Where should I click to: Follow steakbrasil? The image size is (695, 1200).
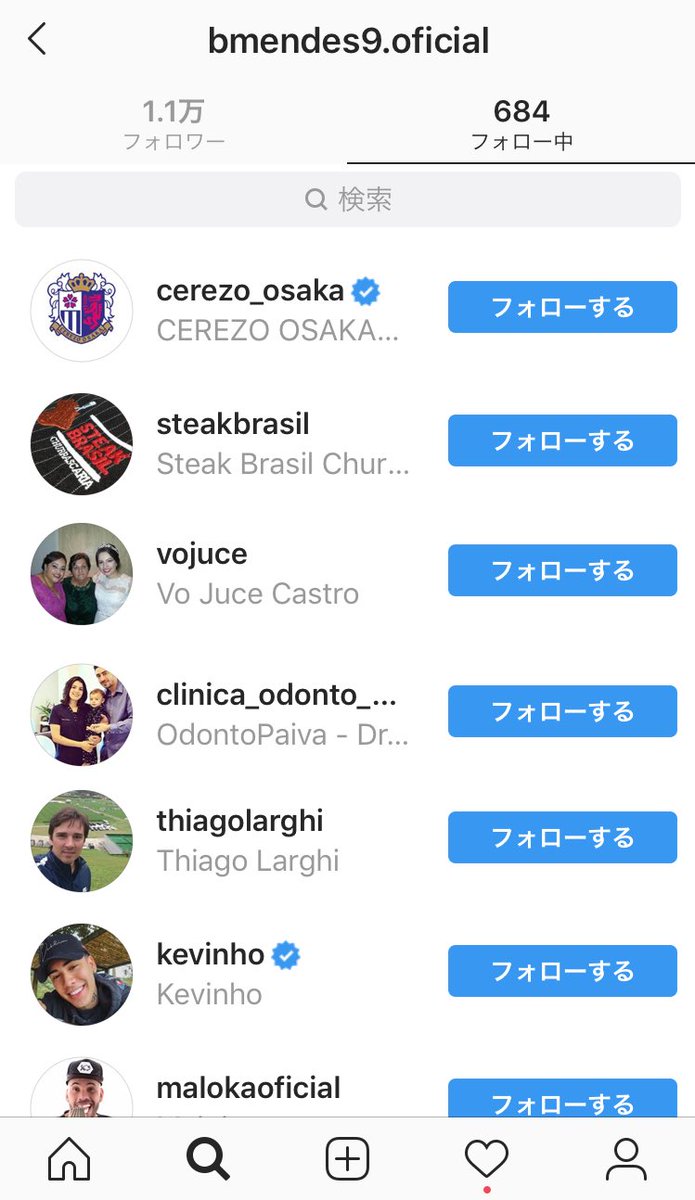[x=562, y=441]
